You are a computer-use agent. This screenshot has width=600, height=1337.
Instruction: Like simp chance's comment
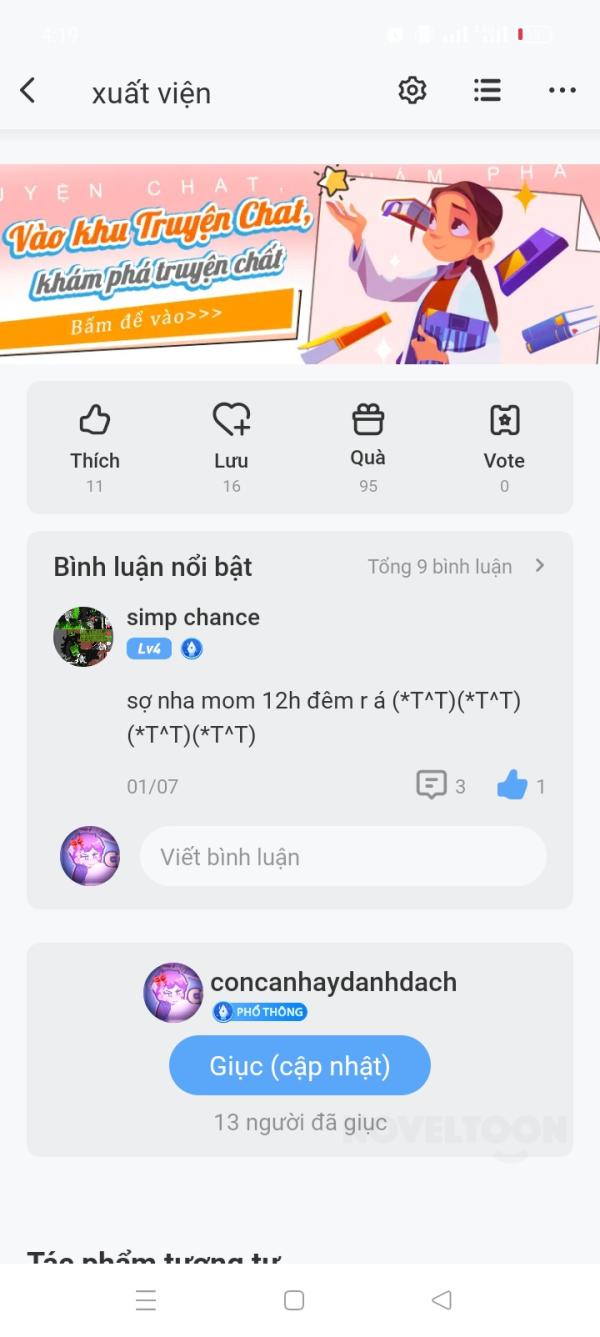pos(513,786)
